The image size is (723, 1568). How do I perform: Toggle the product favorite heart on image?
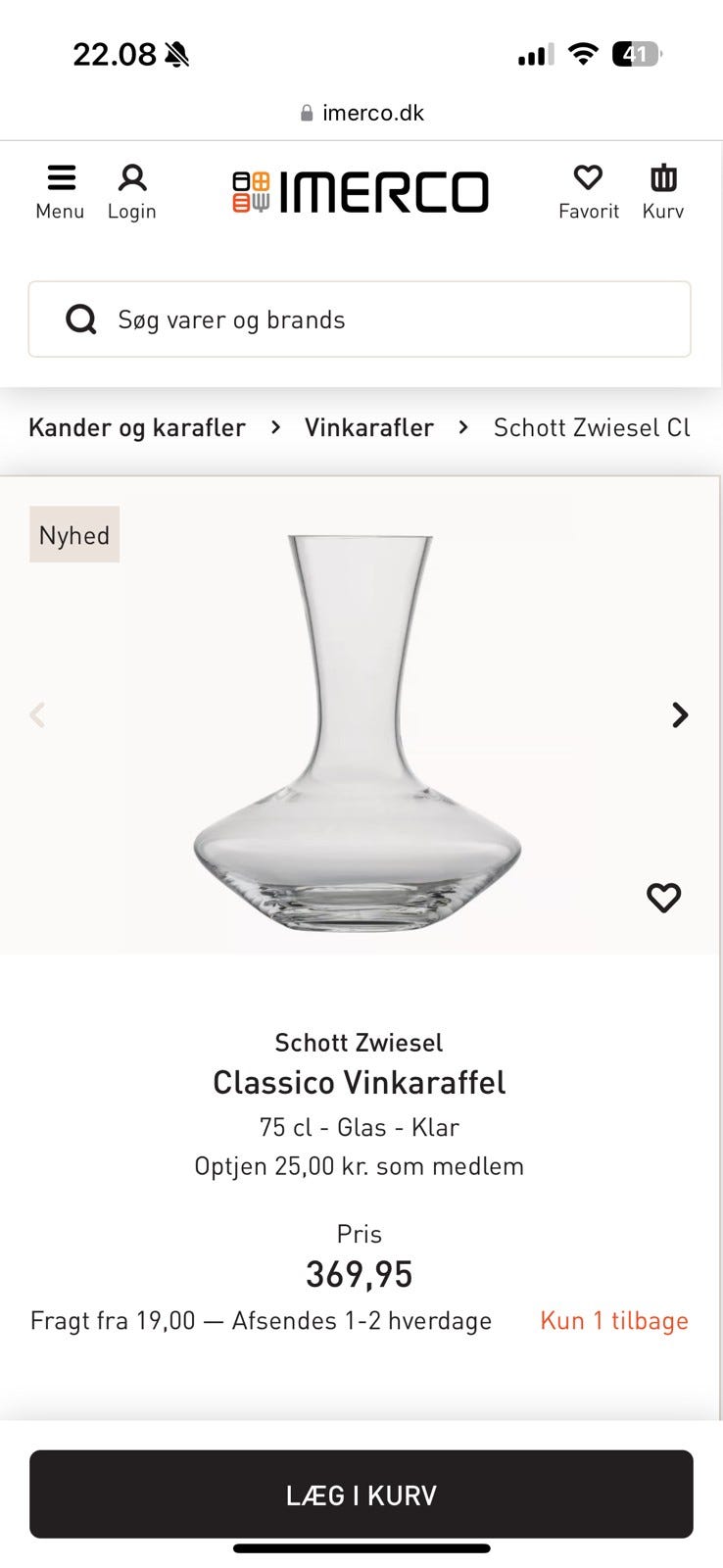click(663, 898)
